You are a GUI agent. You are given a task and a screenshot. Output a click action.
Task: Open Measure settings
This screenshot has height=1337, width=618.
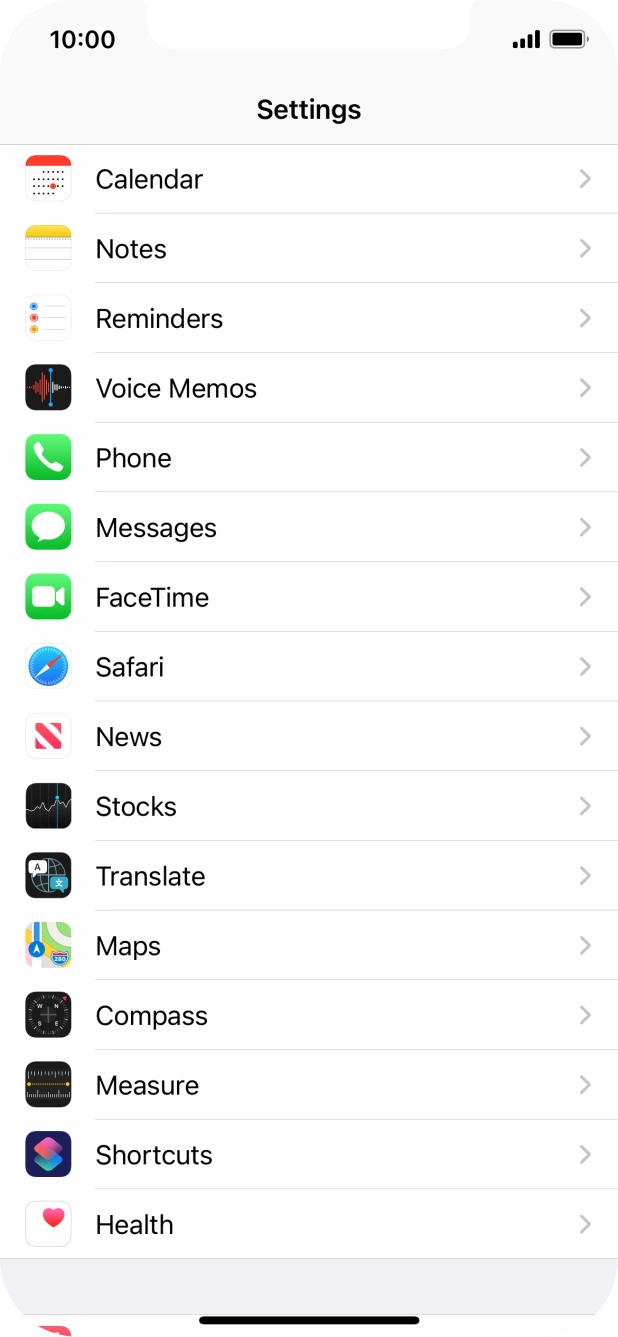(x=309, y=1085)
